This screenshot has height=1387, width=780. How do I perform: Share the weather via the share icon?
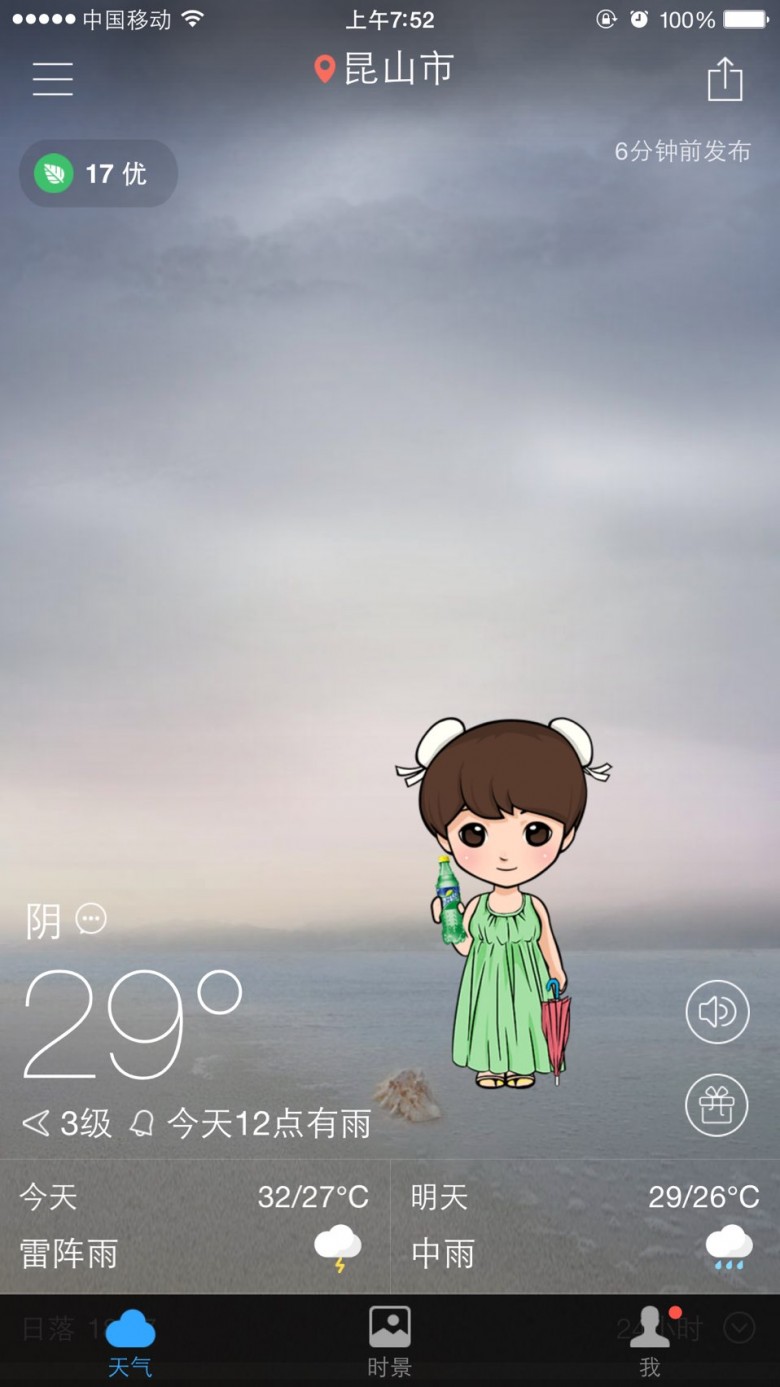725,79
